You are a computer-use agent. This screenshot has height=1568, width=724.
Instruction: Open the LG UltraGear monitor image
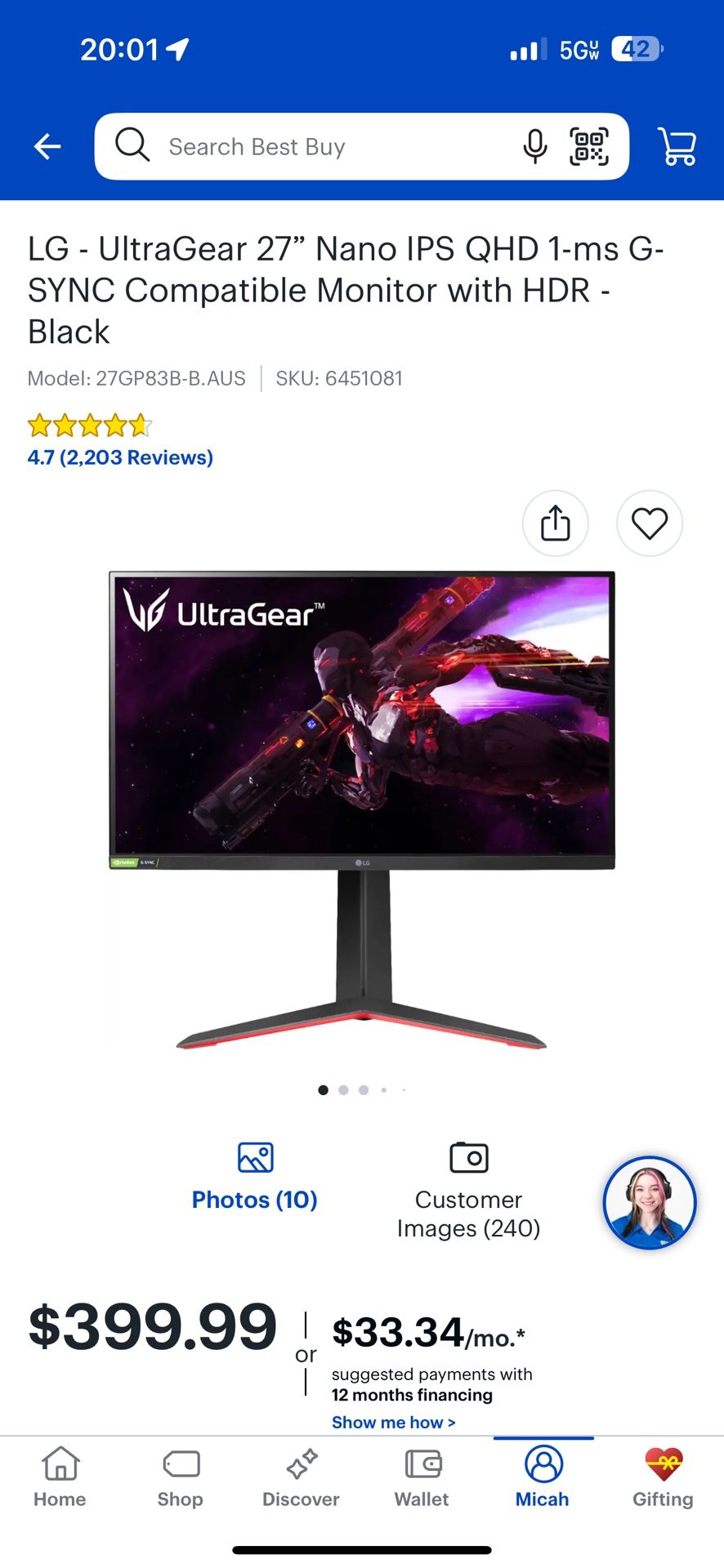click(362, 810)
